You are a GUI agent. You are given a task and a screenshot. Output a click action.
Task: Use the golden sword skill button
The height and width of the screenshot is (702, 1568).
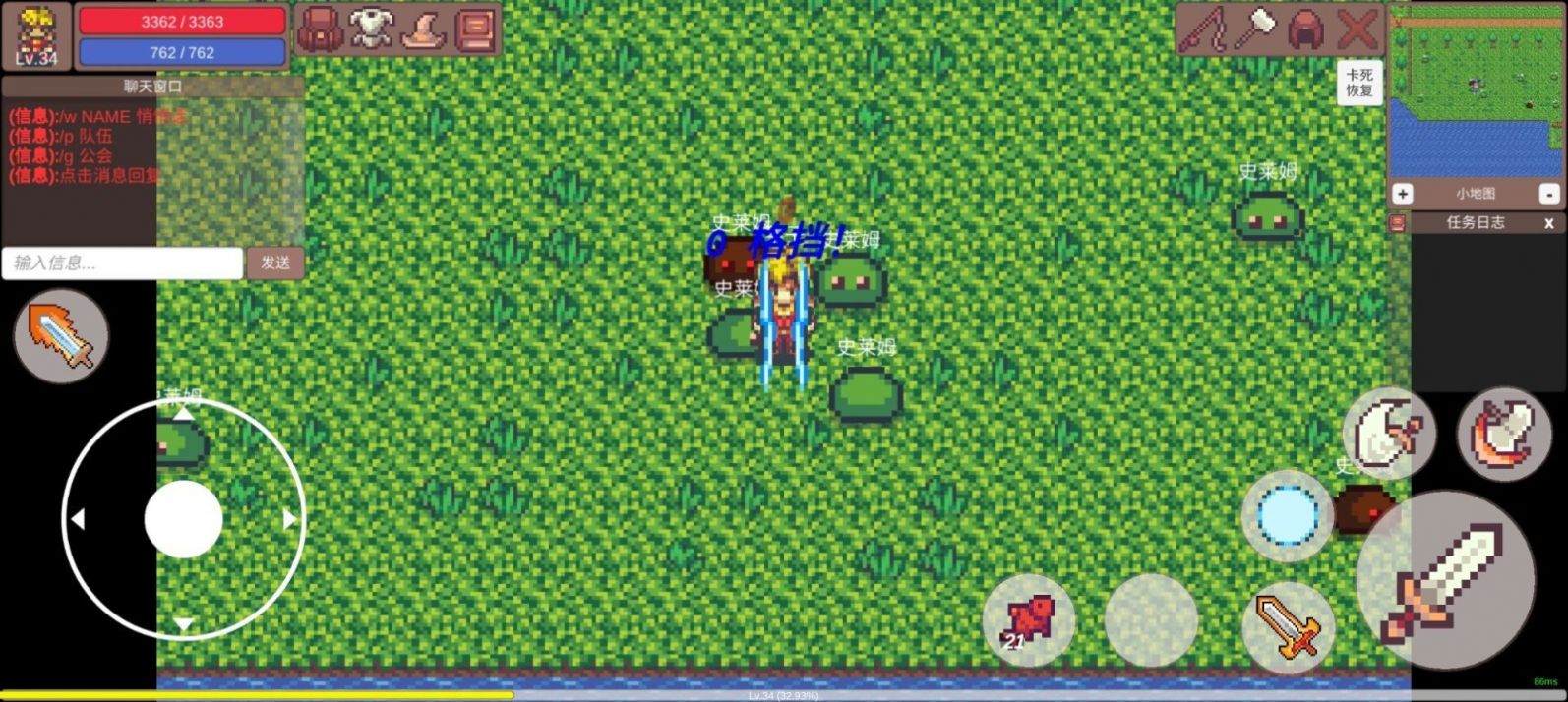point(1288,626)
